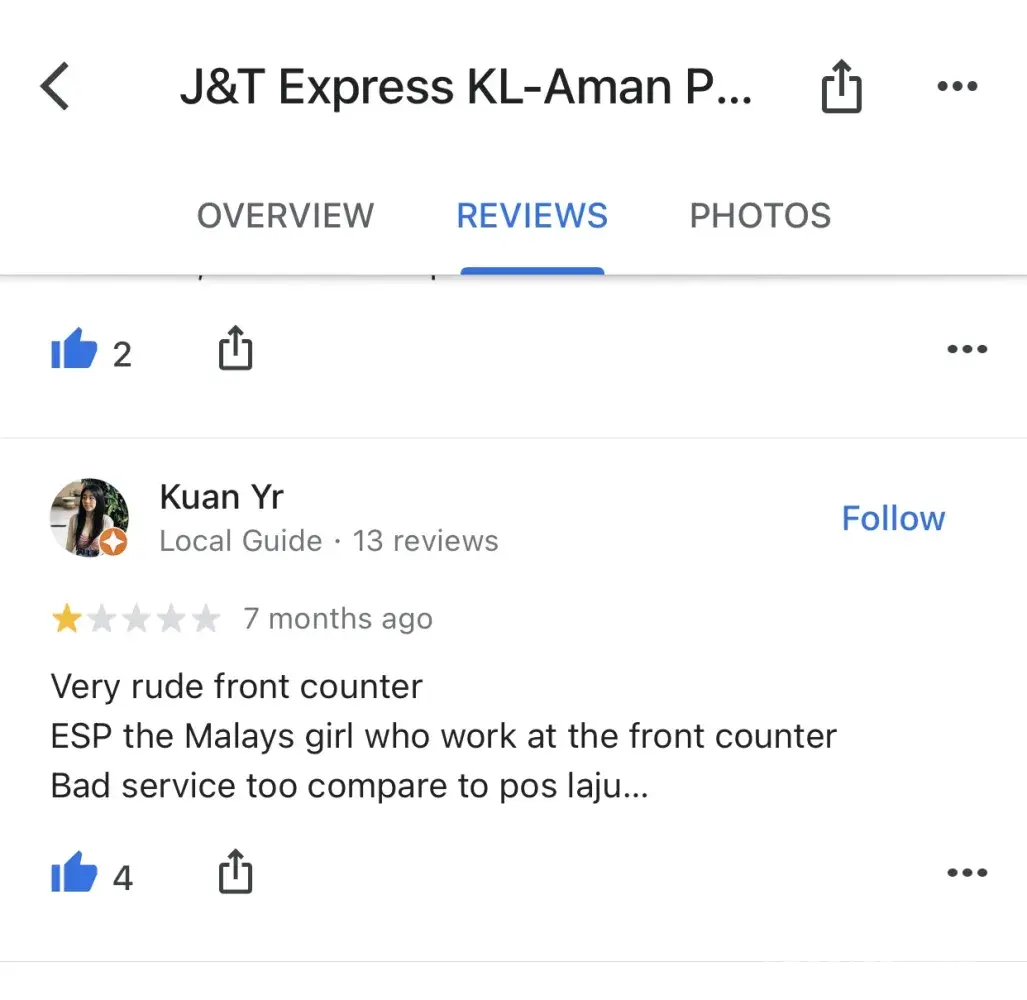The height and width of the screenshot is (1000, 1027).
Task: Like the review with 2 likes
Action: click(x=75, y=352)
